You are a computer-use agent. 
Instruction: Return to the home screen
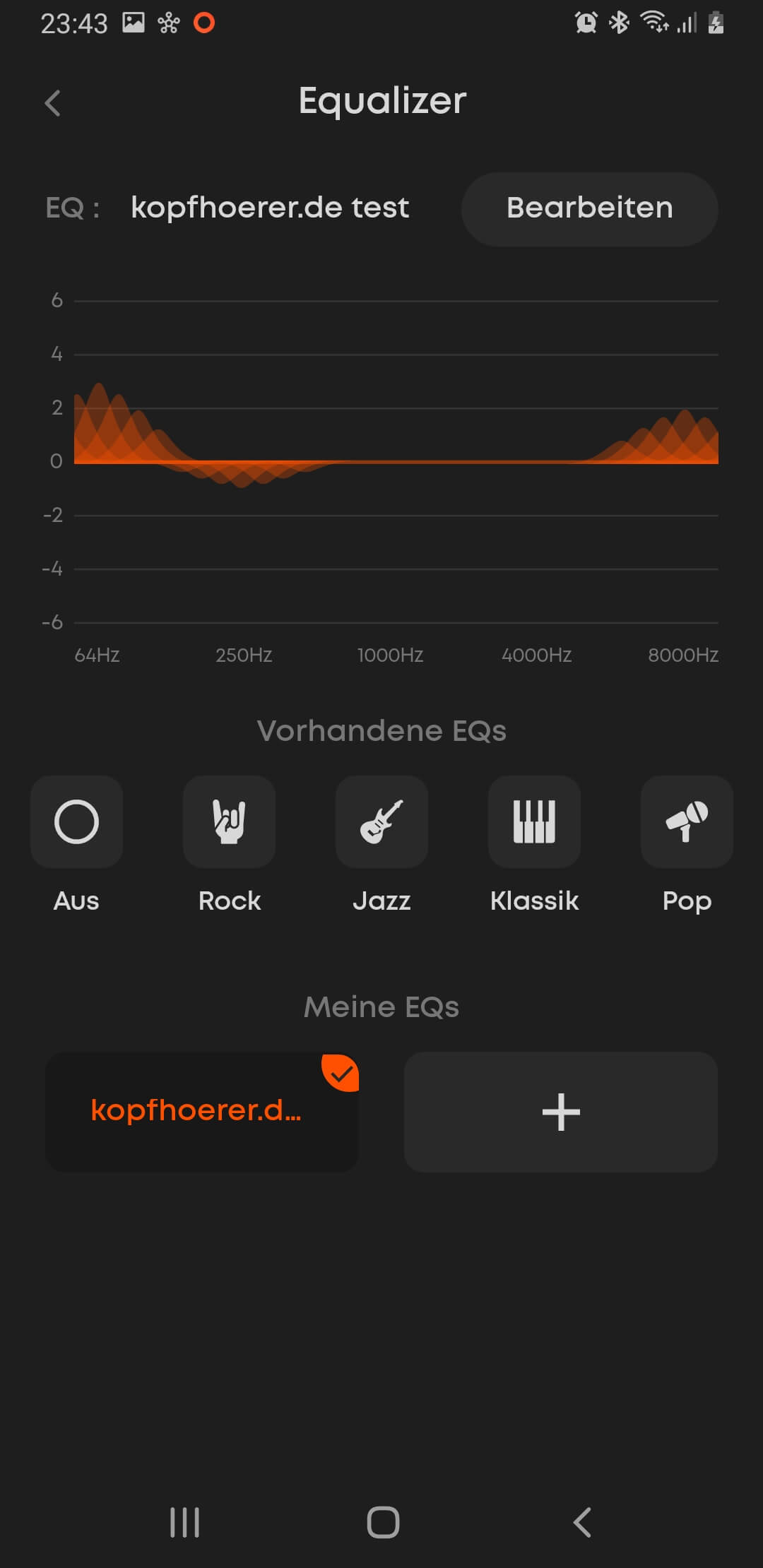pos(383,1522)
